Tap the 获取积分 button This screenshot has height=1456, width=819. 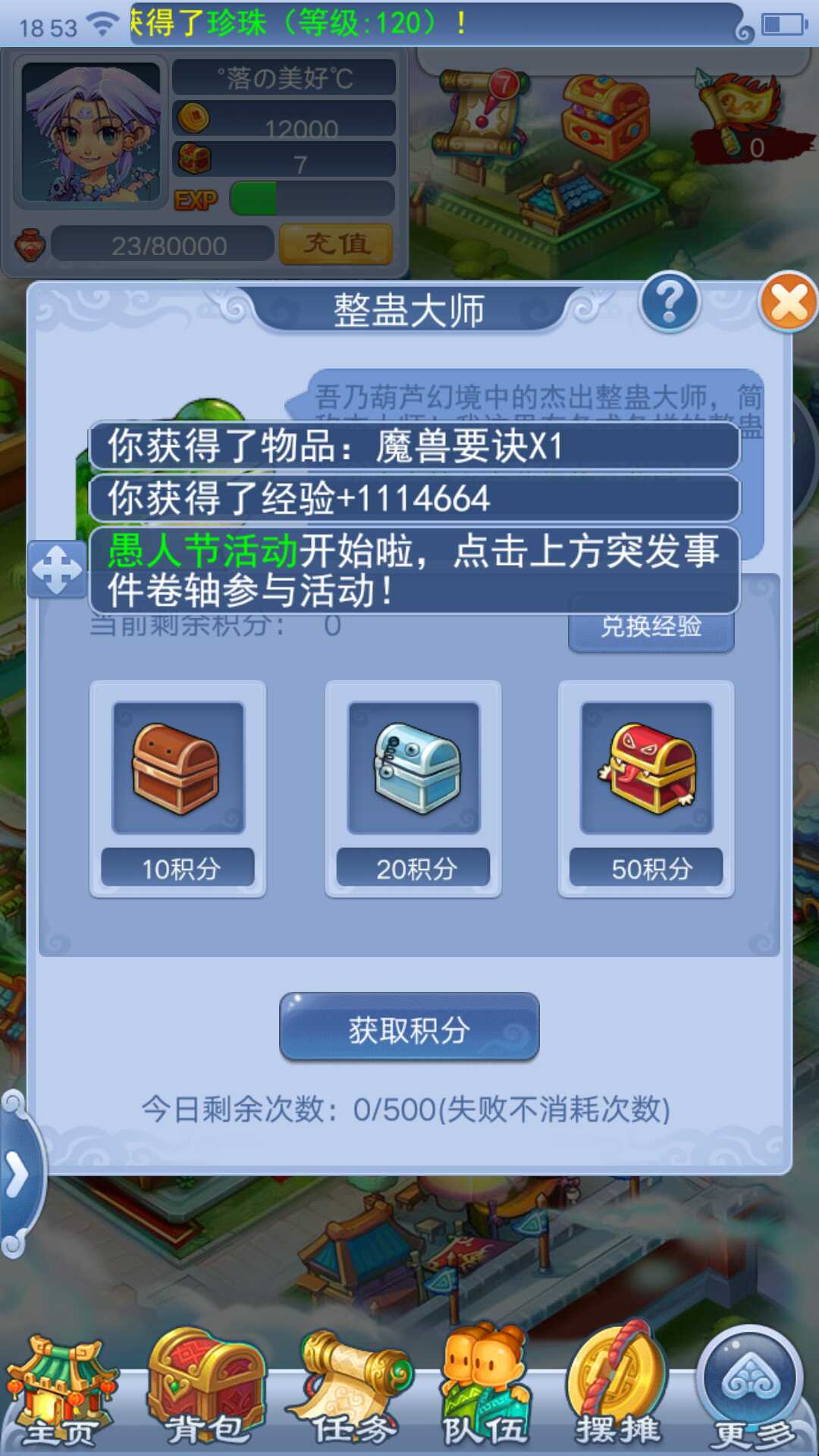pos(409,1028)
